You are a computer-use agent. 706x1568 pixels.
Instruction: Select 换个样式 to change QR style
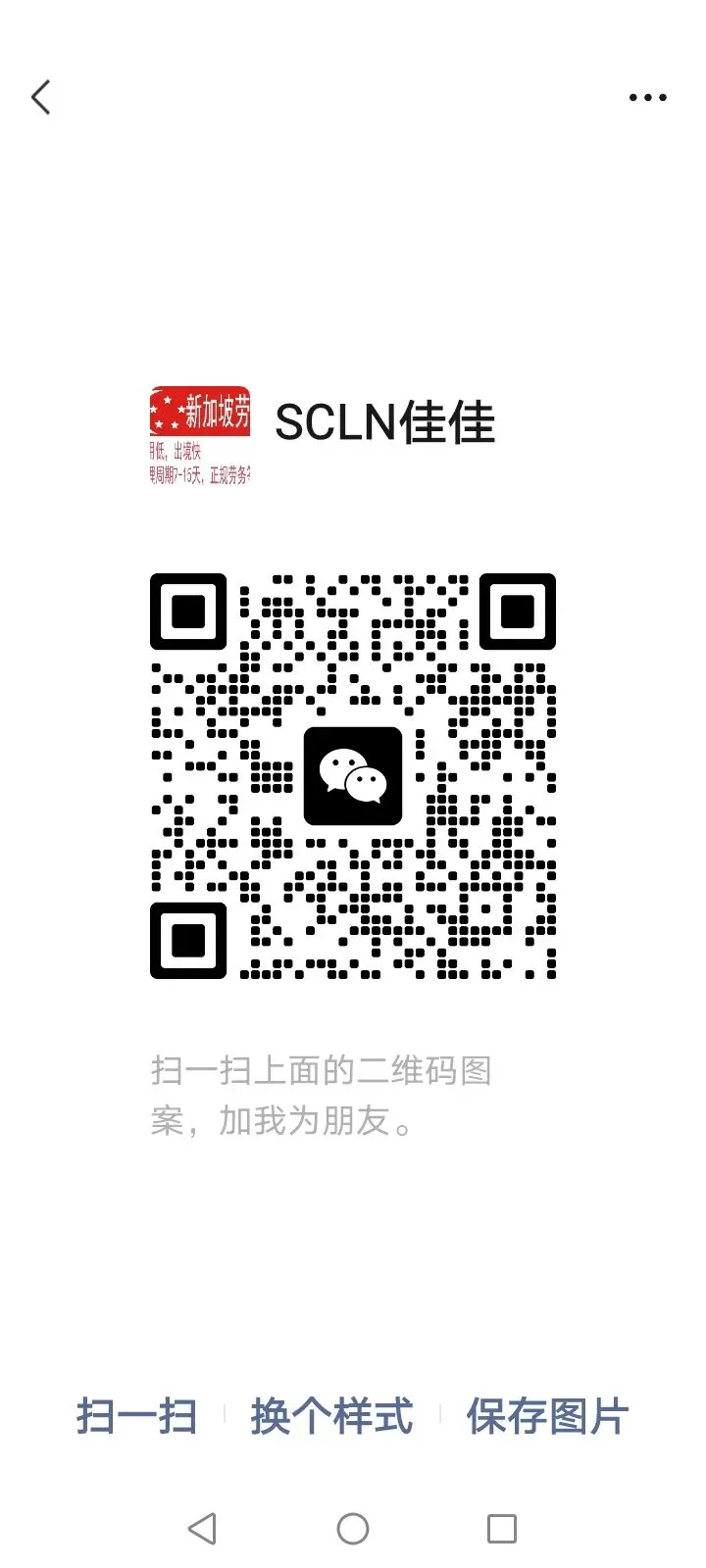click(x=331, y=1416)
